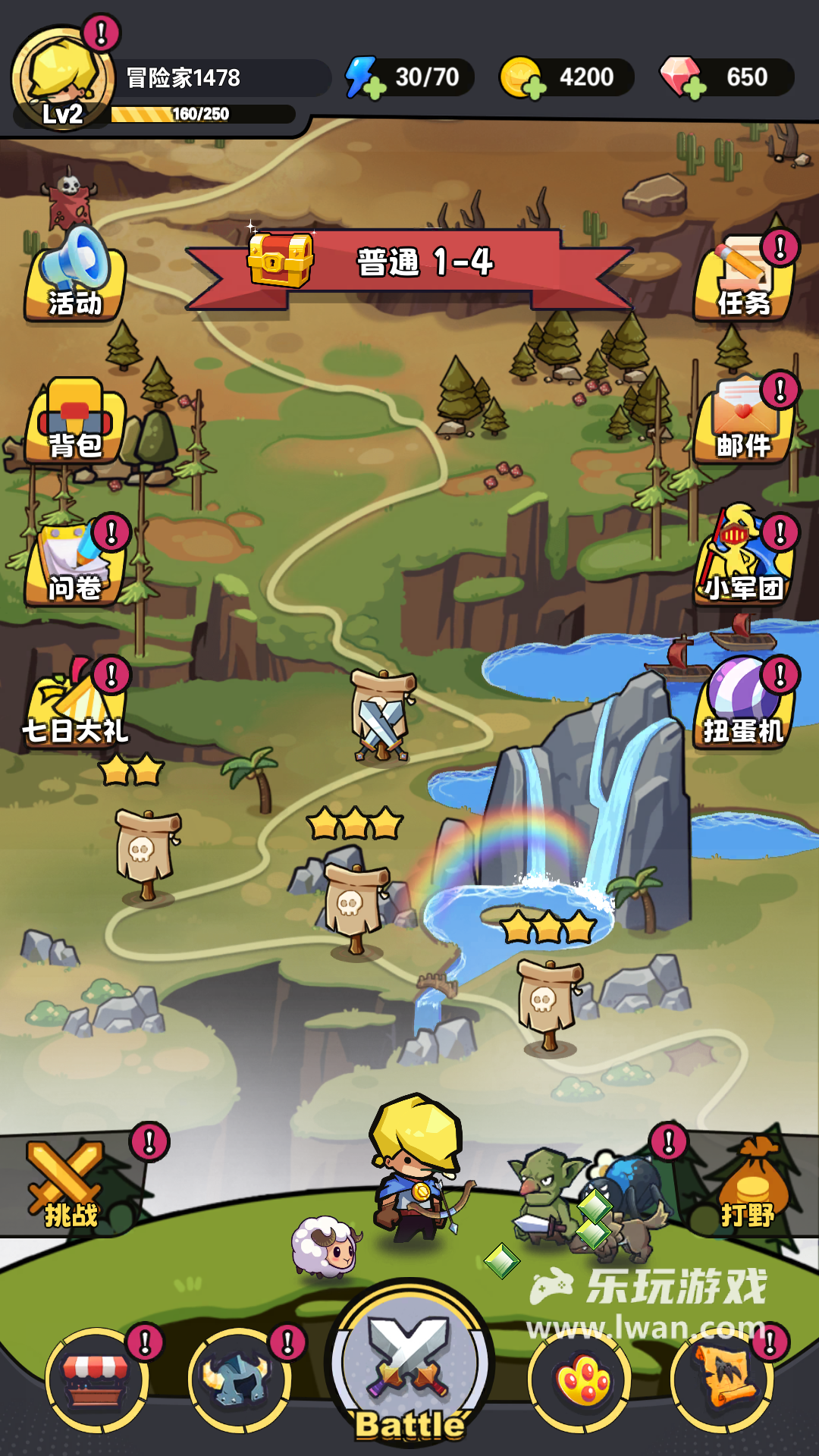Open the player avatar profile
This screenshot has width=819, height=1456.
[61, 77]
